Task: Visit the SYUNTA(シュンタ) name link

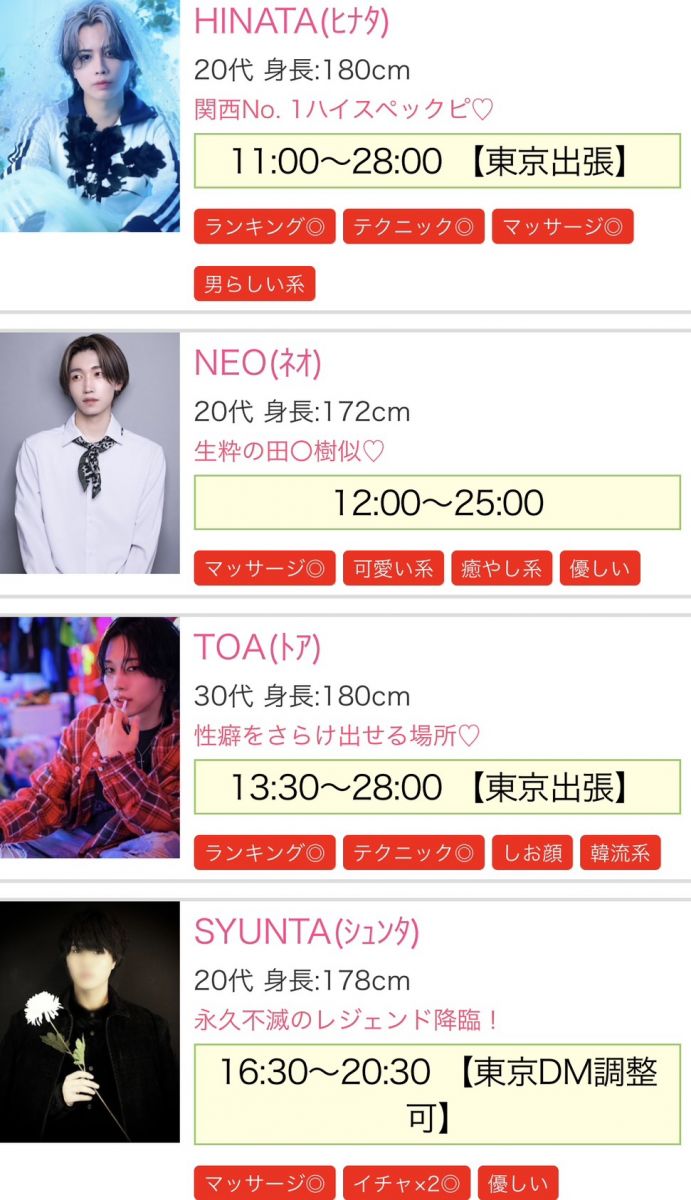Action: (306, 932)
